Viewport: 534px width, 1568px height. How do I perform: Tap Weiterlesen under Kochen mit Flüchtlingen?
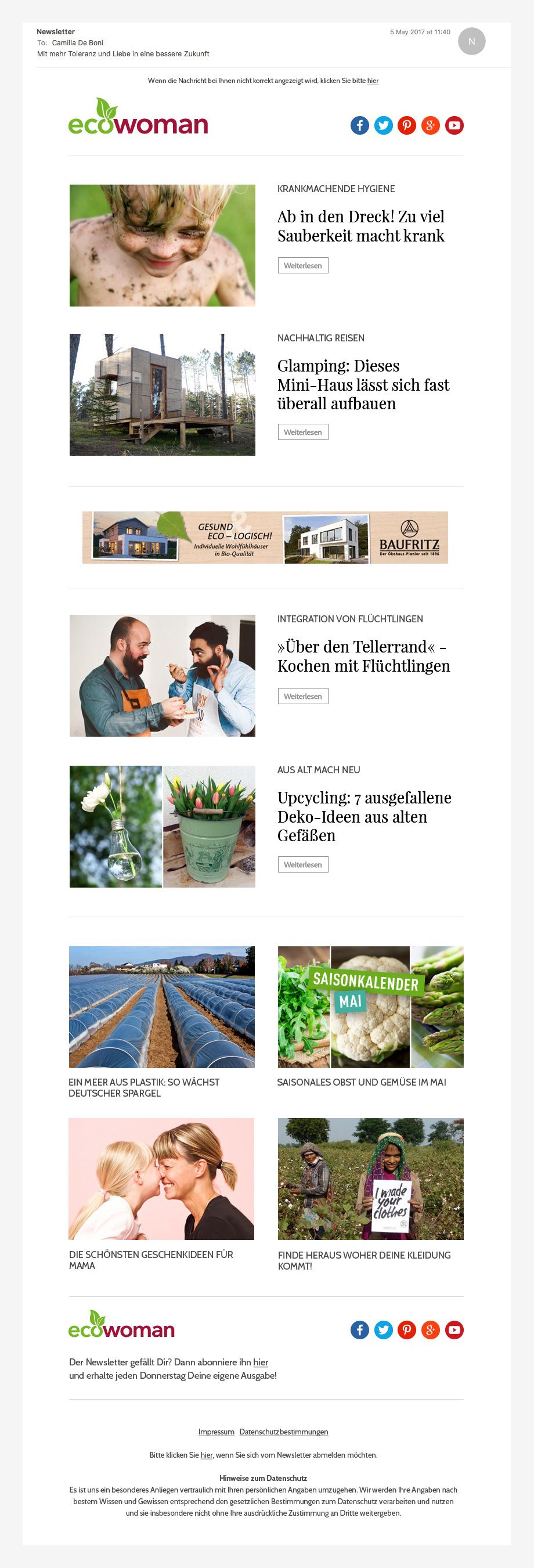302,697
